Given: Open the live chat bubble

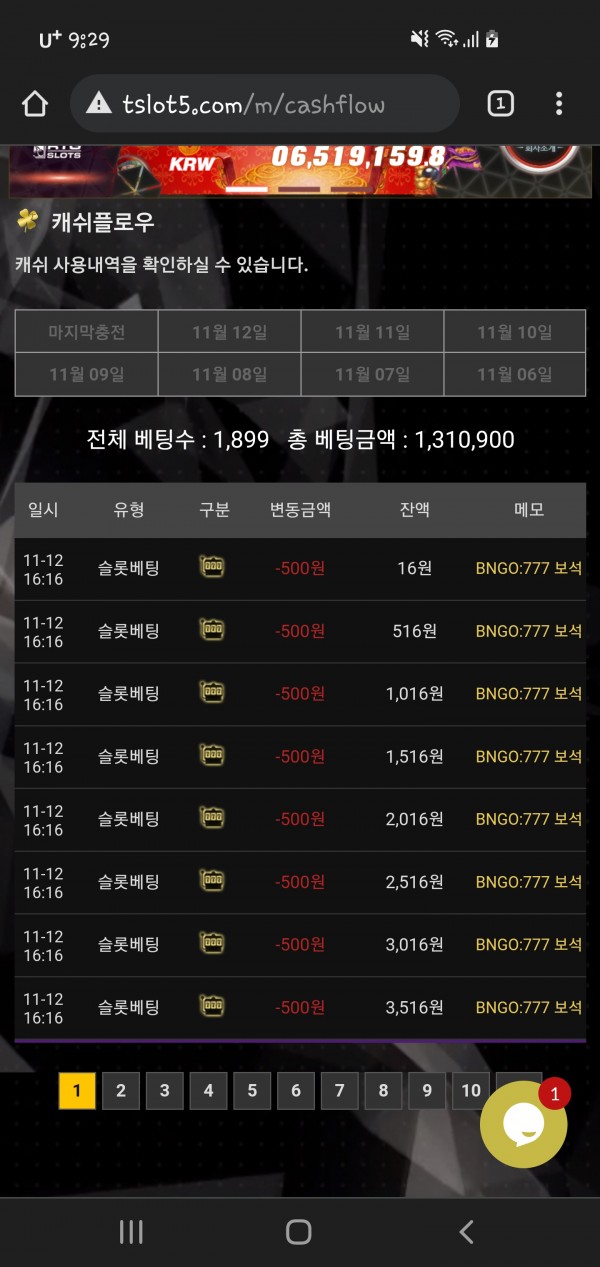Looking at the screenshot, I should 523,1124.
